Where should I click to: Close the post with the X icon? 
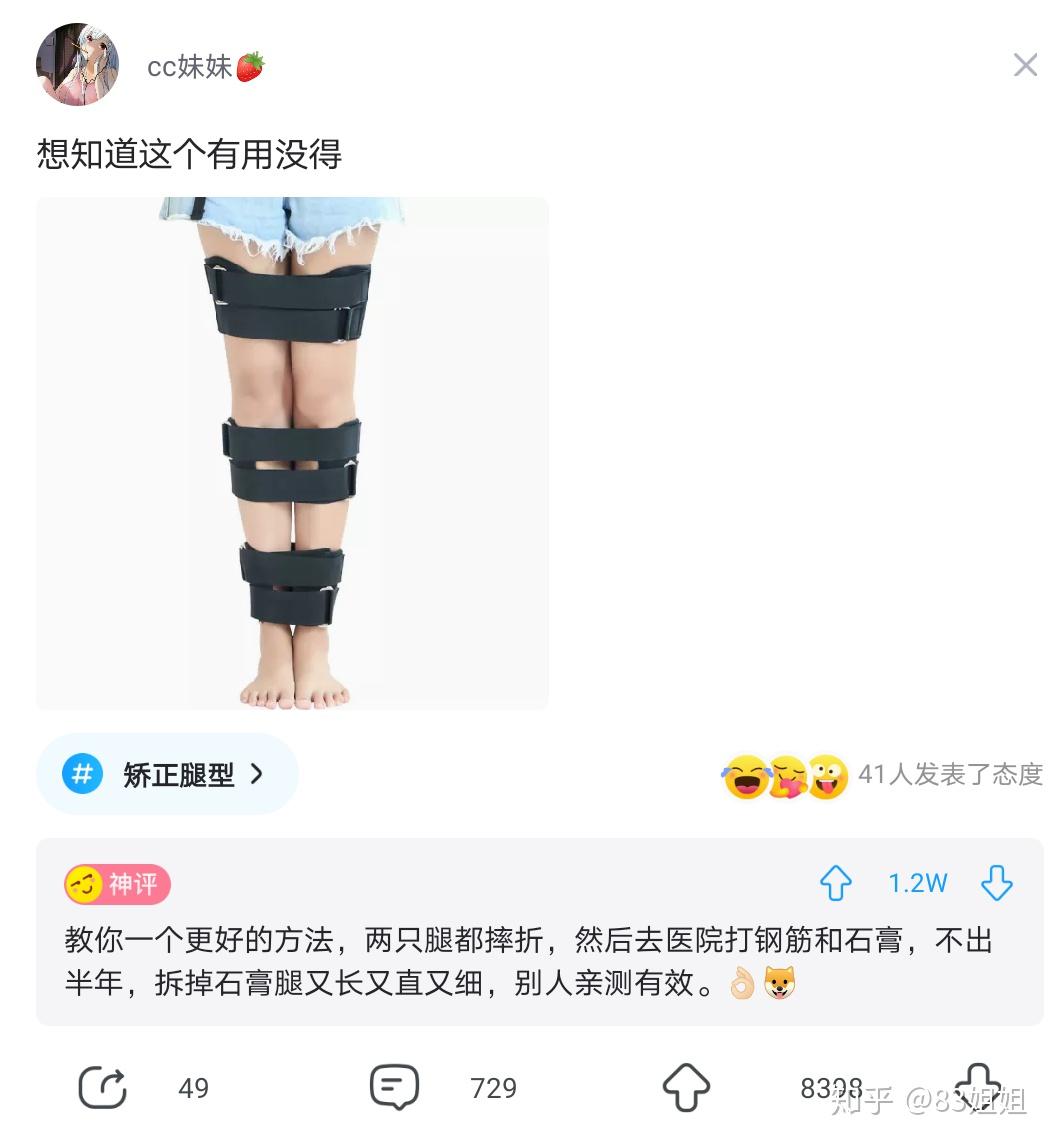[1025, 65]
